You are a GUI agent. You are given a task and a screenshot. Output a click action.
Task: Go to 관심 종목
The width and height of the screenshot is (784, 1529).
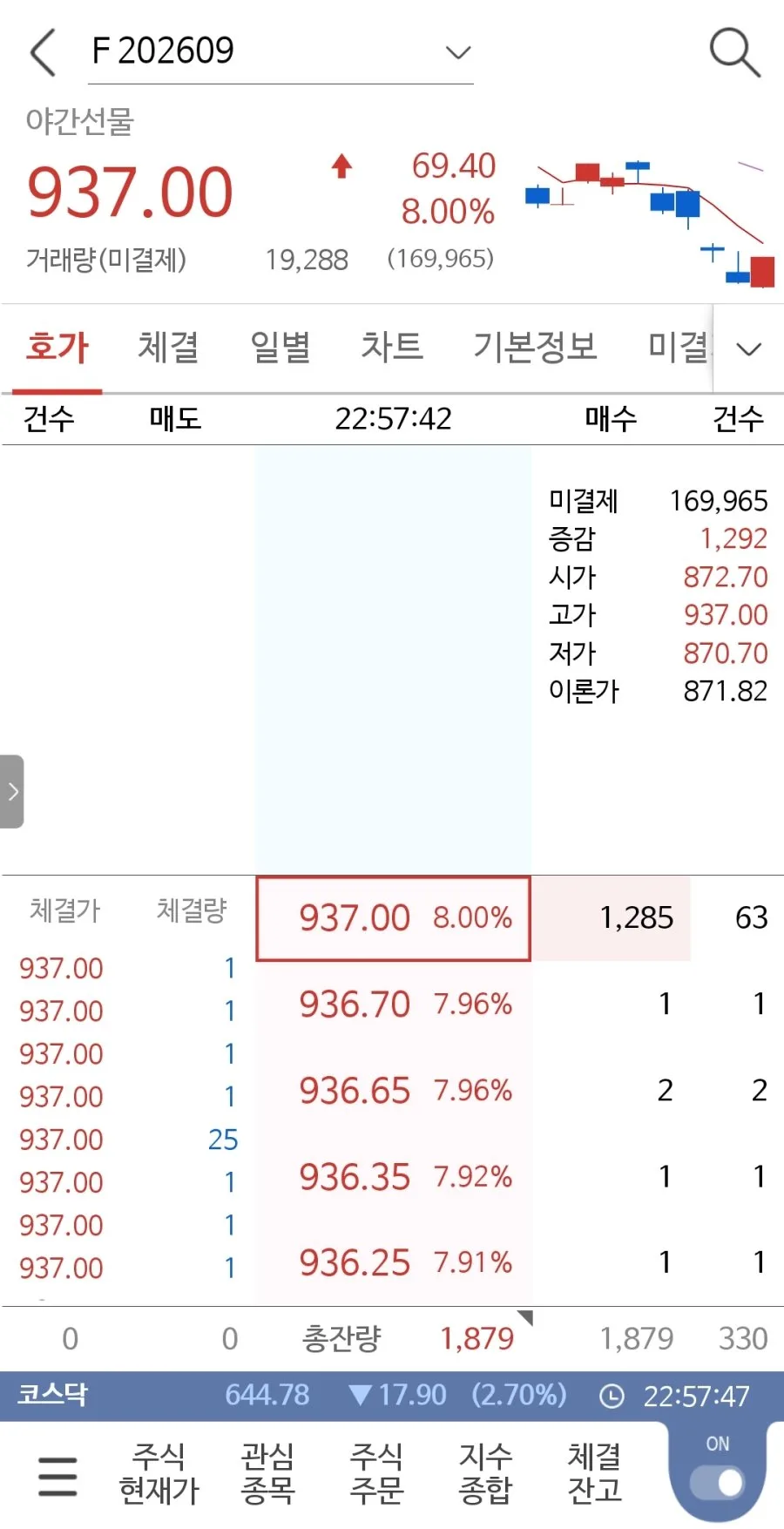(x=267, y=1473)
